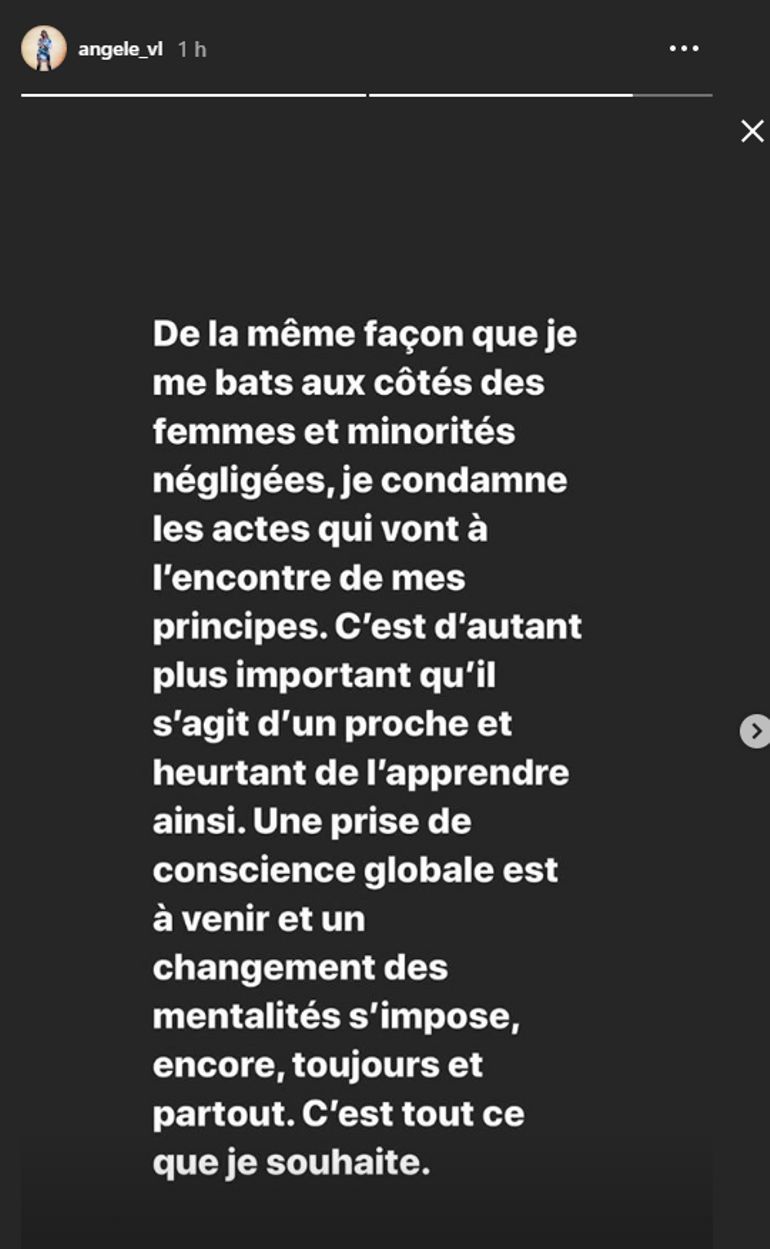
Task: Select the three-dot more options icon
Action: click(684, 47)
